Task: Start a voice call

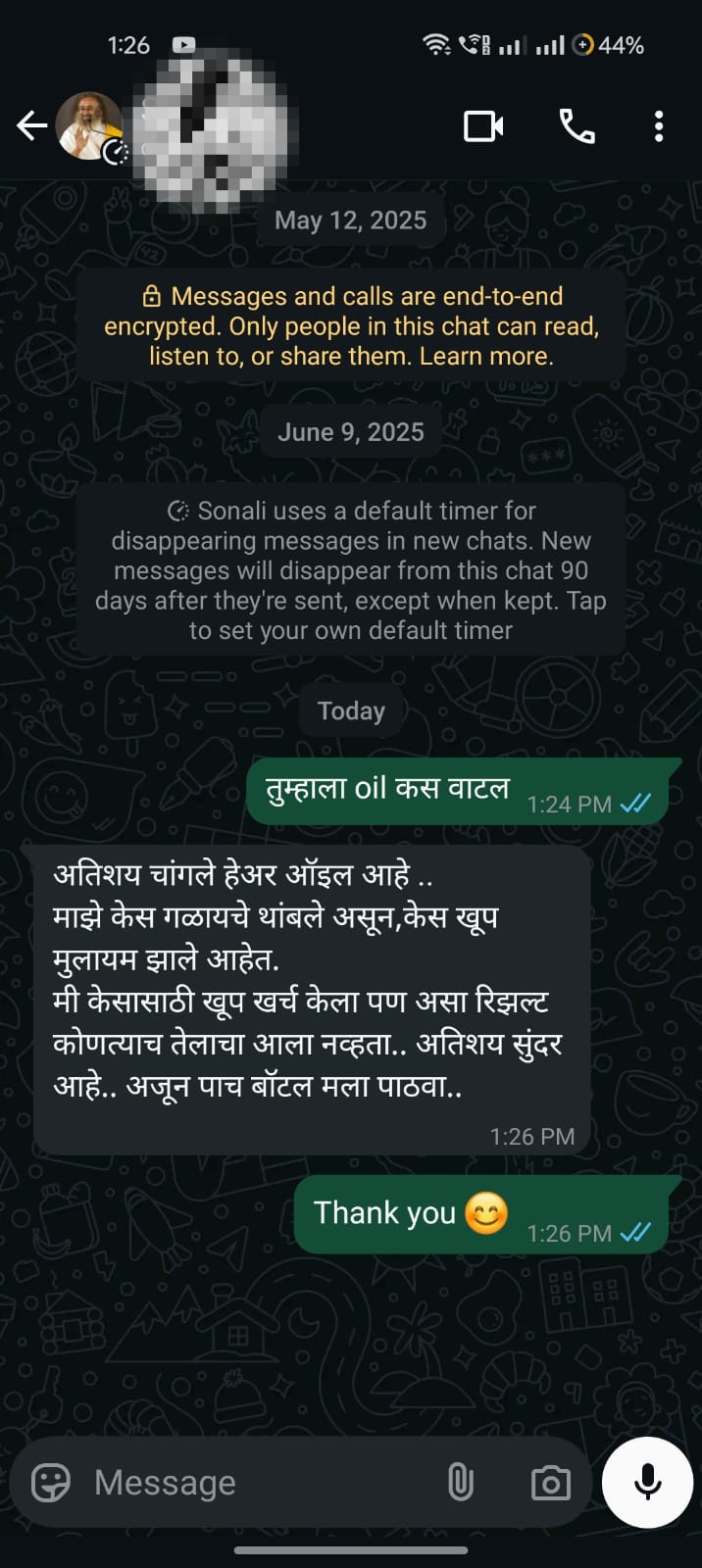Action: coord(577,126)
